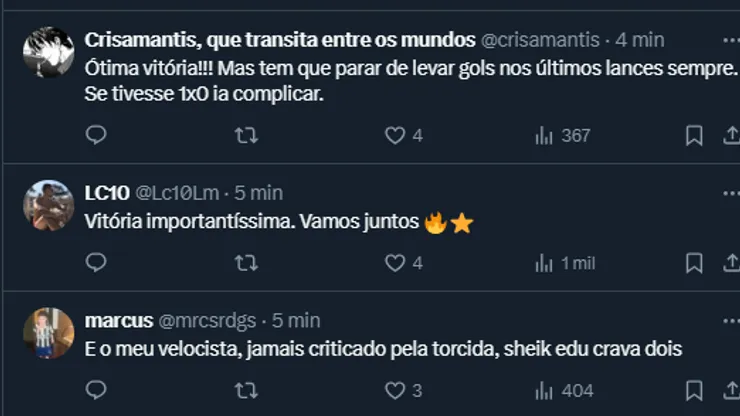Reply to LC10's tweet
Image resolution: width=740 pixels, height=416 pixels.
tap(96, 263)
